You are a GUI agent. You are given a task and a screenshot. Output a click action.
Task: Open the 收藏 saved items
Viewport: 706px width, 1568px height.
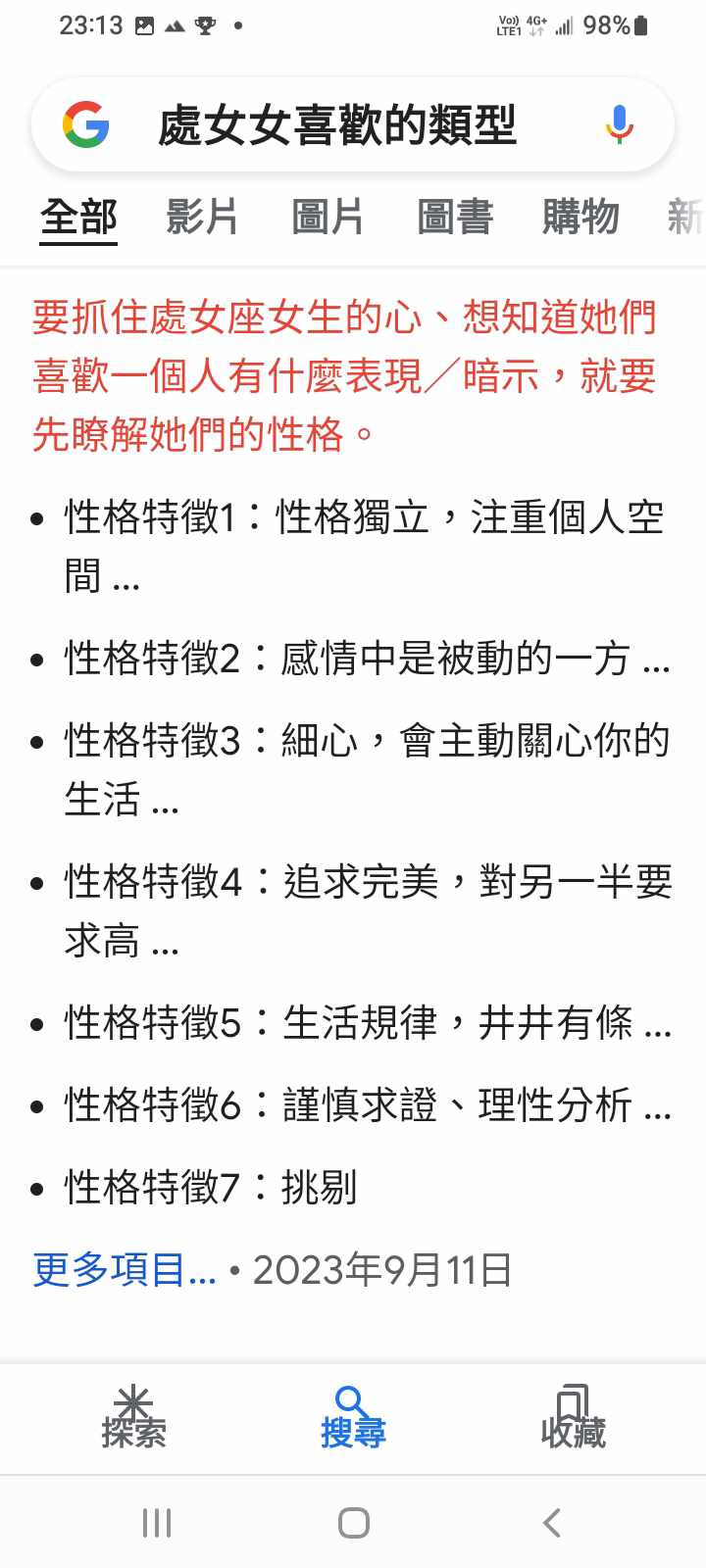pyautogui.click(x=573, y=1418)
